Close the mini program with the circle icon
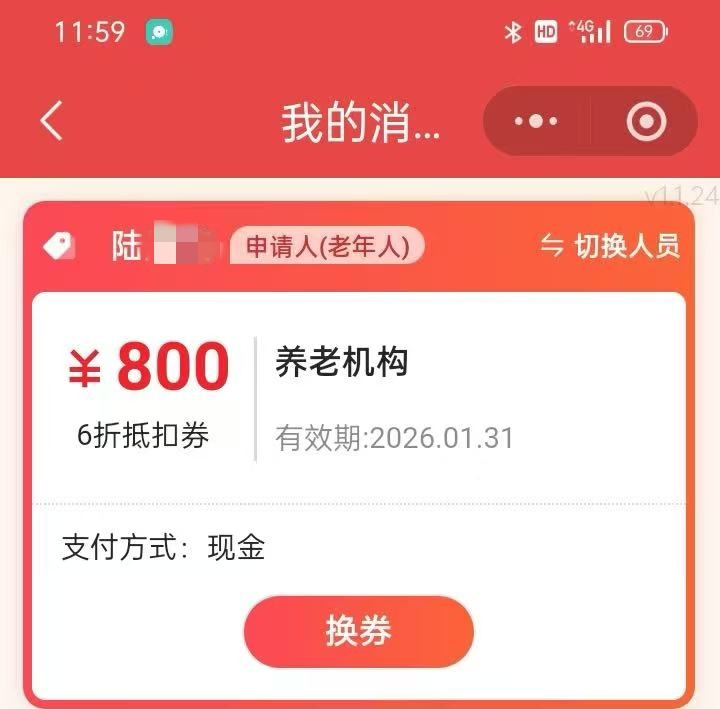The image size is (720, 709). [646, 122]
